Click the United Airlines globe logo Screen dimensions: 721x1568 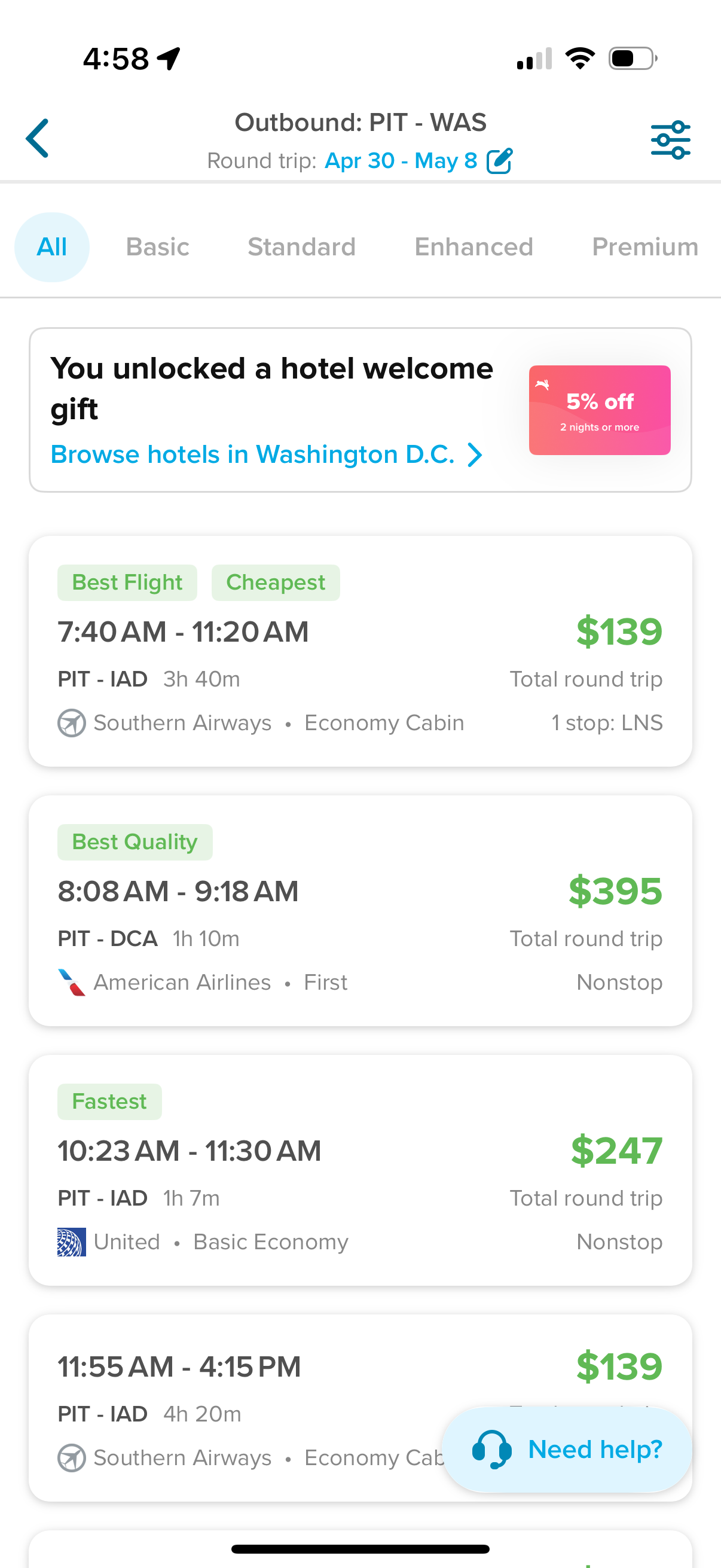pos(71,1241)
